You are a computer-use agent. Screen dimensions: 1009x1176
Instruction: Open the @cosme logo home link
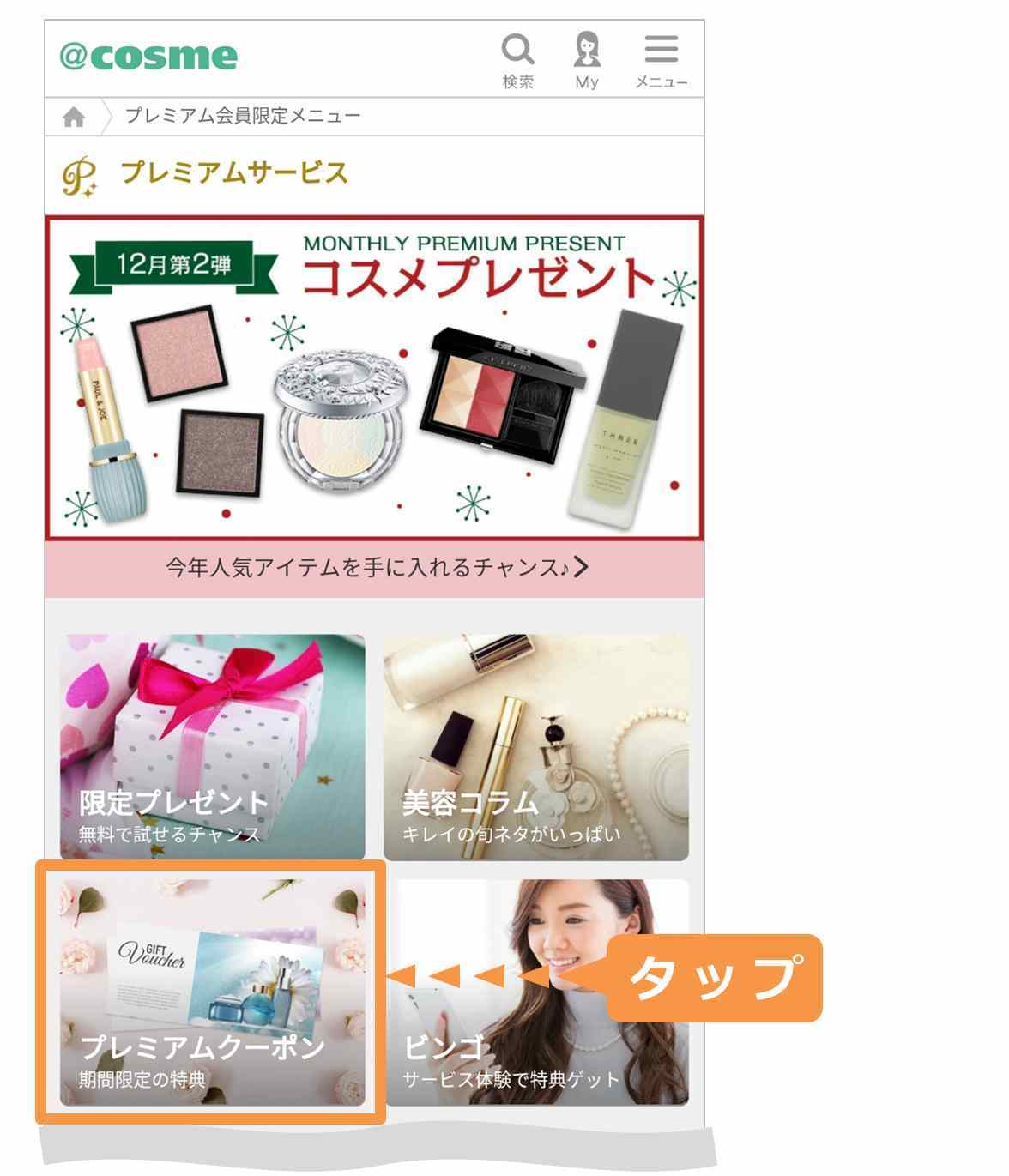149,57
